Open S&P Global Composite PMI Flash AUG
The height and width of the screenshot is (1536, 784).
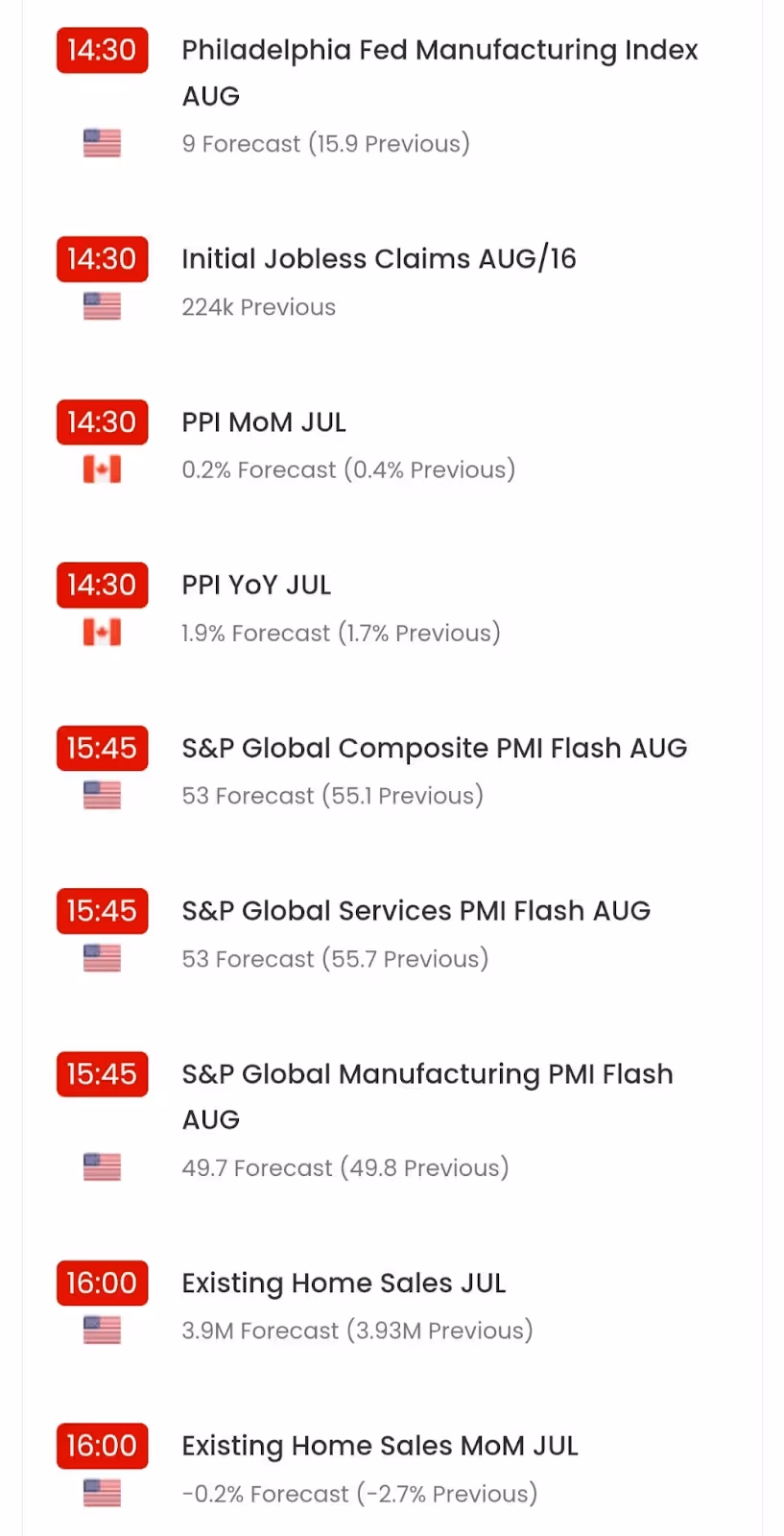click(434, 749)
